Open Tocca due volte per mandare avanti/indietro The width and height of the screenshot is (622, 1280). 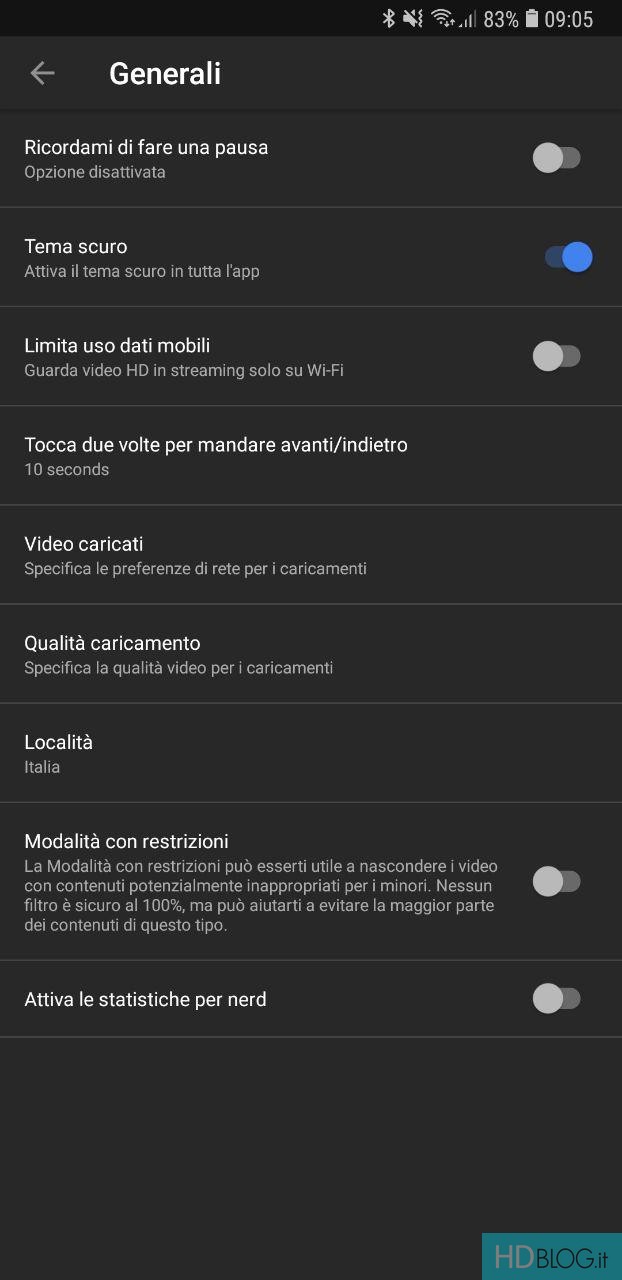coord(215,455)
